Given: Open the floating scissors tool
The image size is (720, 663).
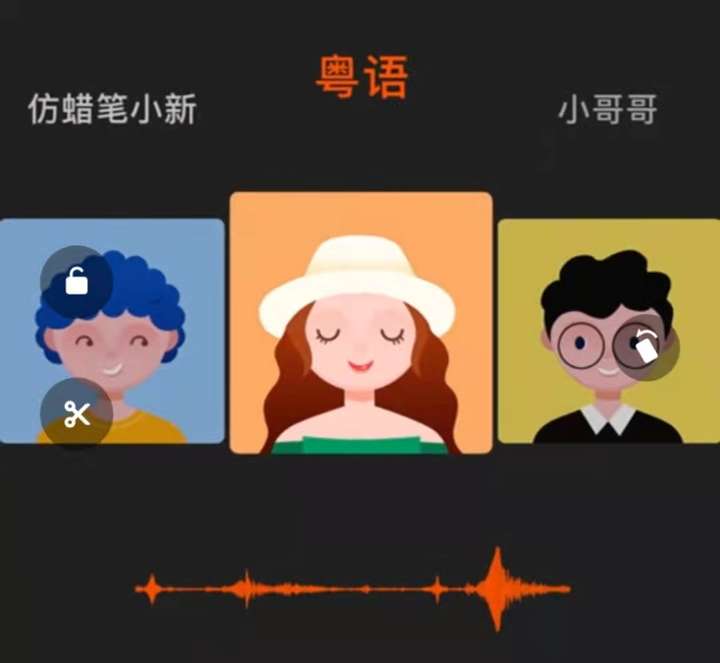Looking at the screenshot, I should 76,413.
